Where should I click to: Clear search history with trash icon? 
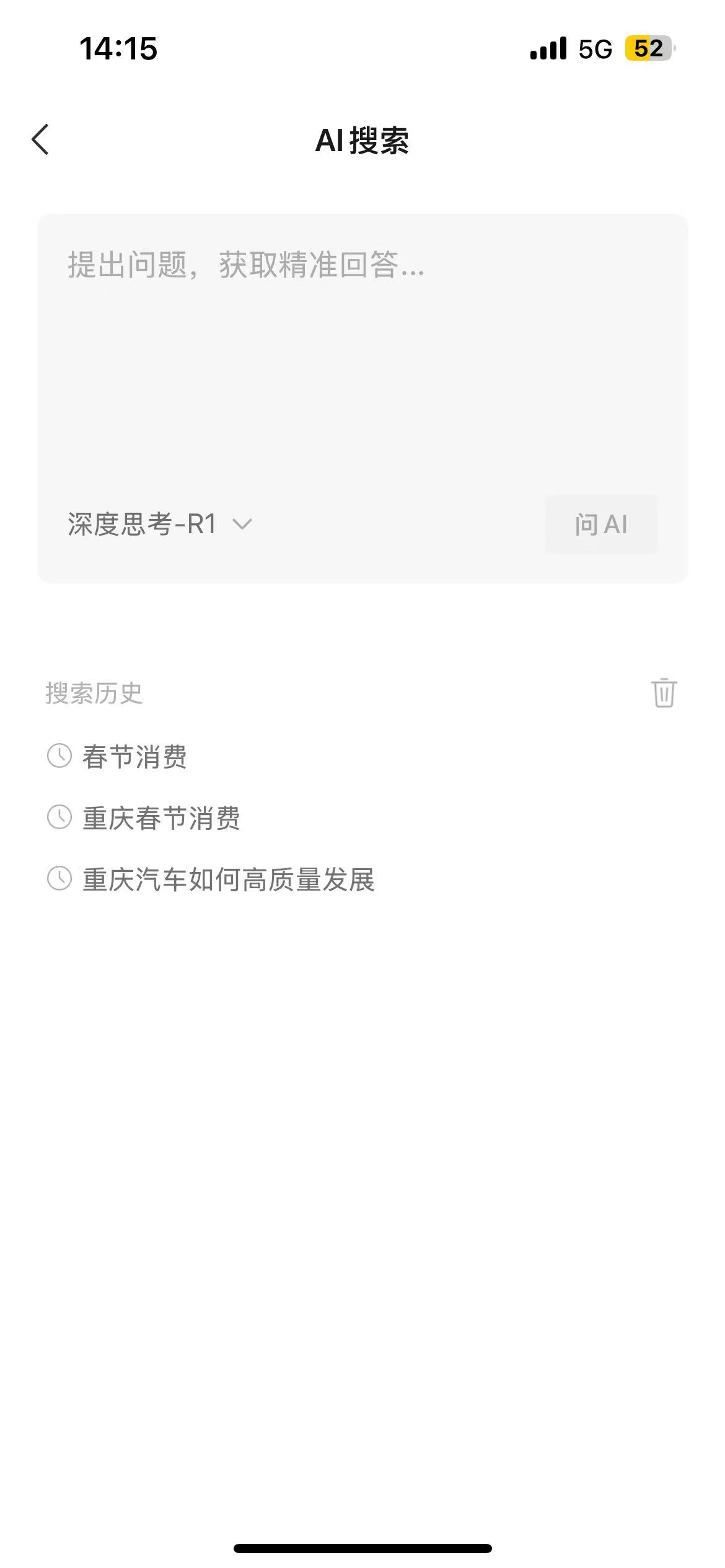664,692
